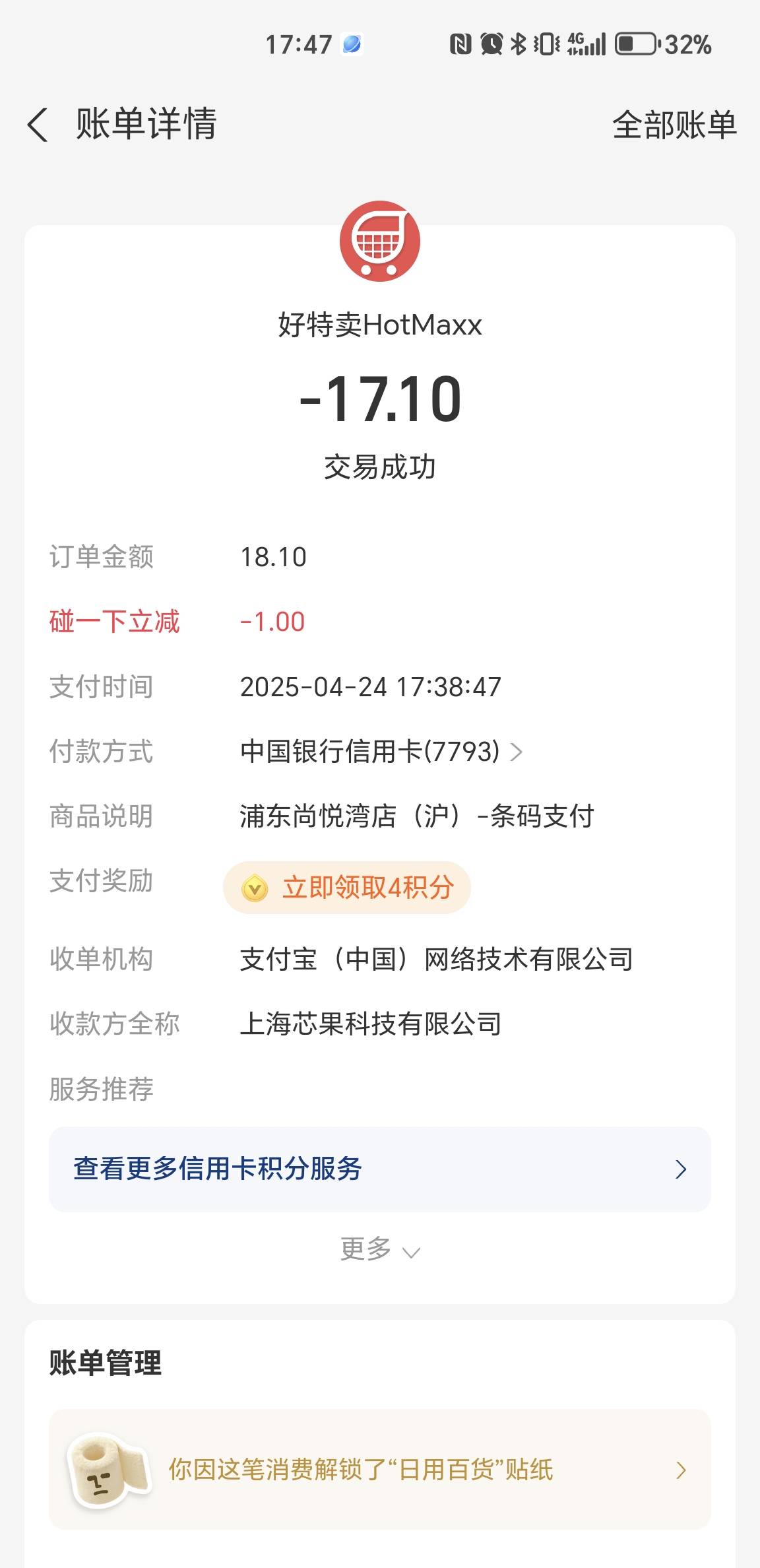Open 查看更多信用卡积分服务
Screen dimensions: 760x1568
coord(380,1169)
